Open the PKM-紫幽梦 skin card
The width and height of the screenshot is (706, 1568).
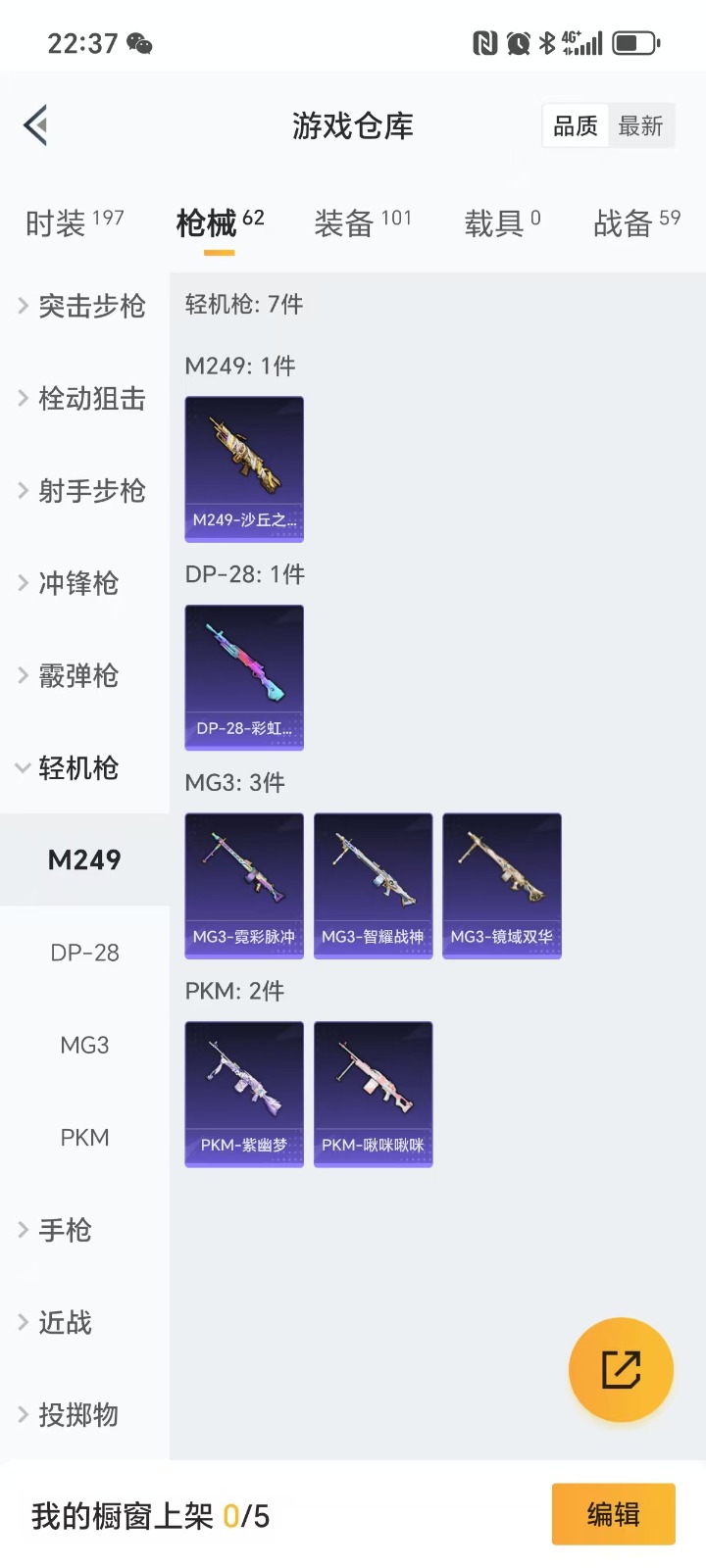pyautogui.click(x=244, y=1094)
